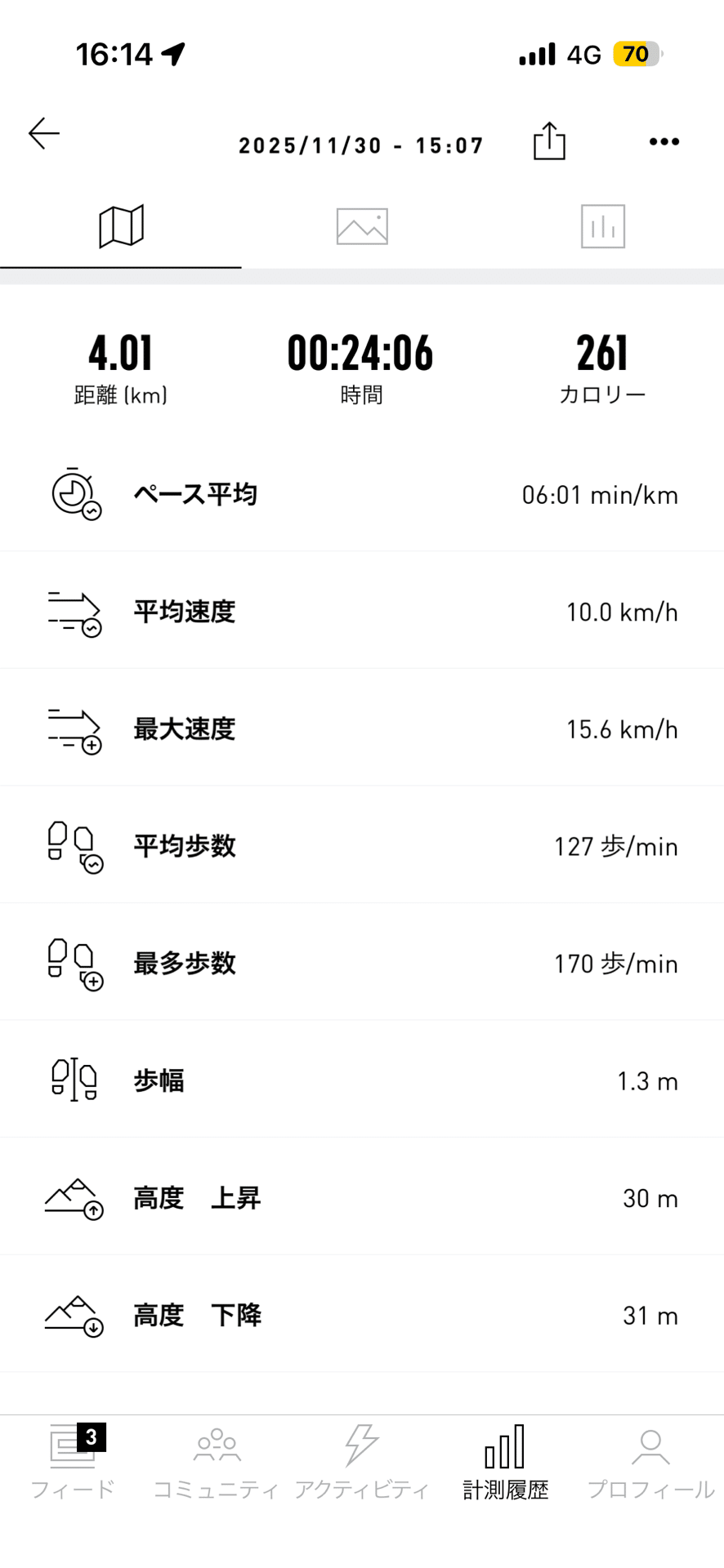Screen dimensions: 724x1568
Task: Go back using the arrow icon
Action: (44, 133)
